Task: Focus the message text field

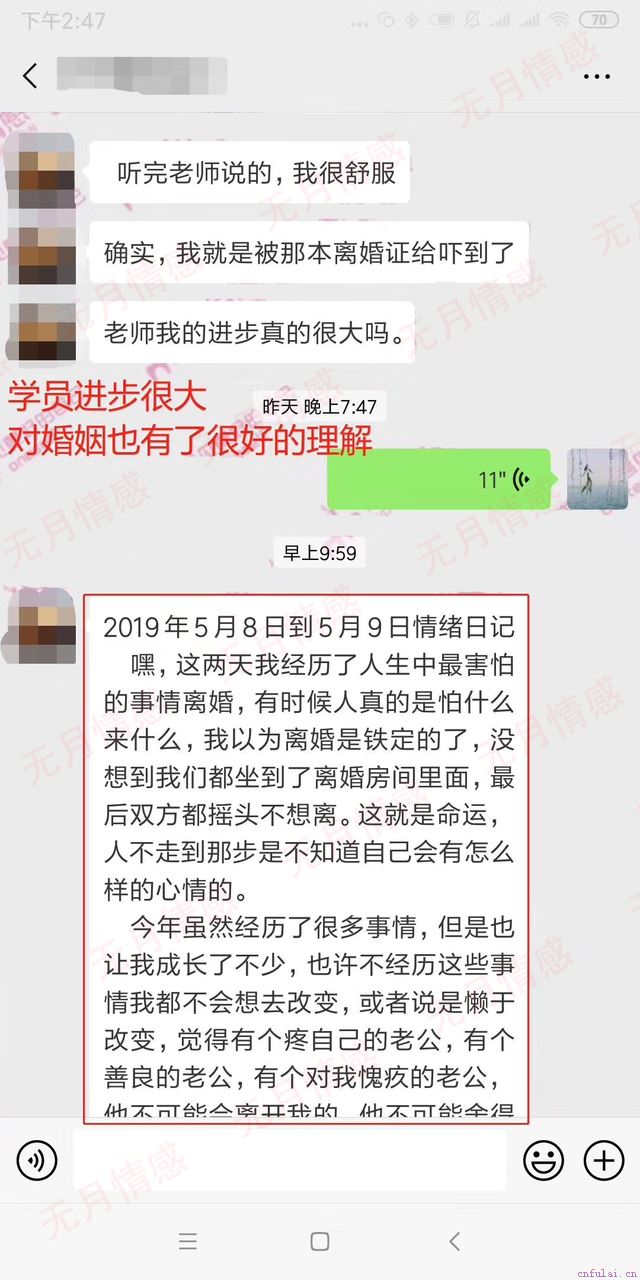Action: (x=290, y=1161)
